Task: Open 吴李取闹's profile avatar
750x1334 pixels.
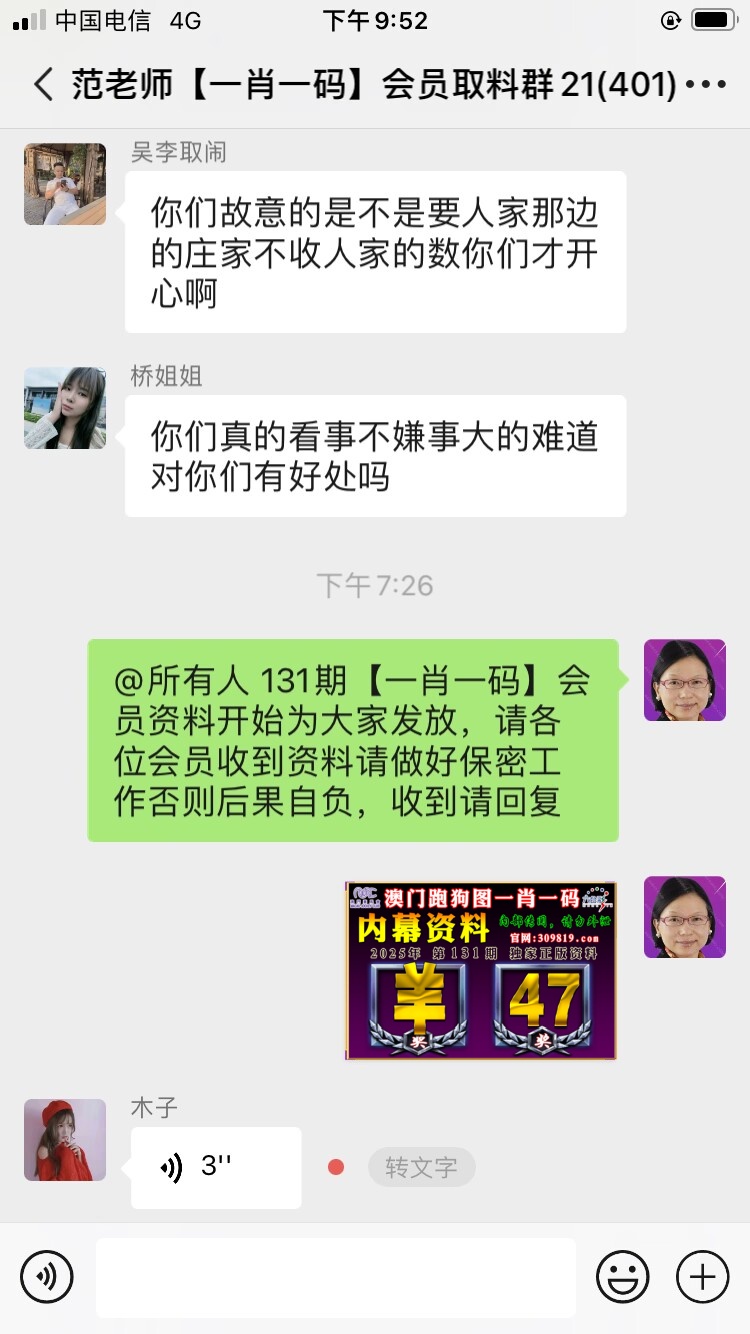Action: [x=65, y=184]
